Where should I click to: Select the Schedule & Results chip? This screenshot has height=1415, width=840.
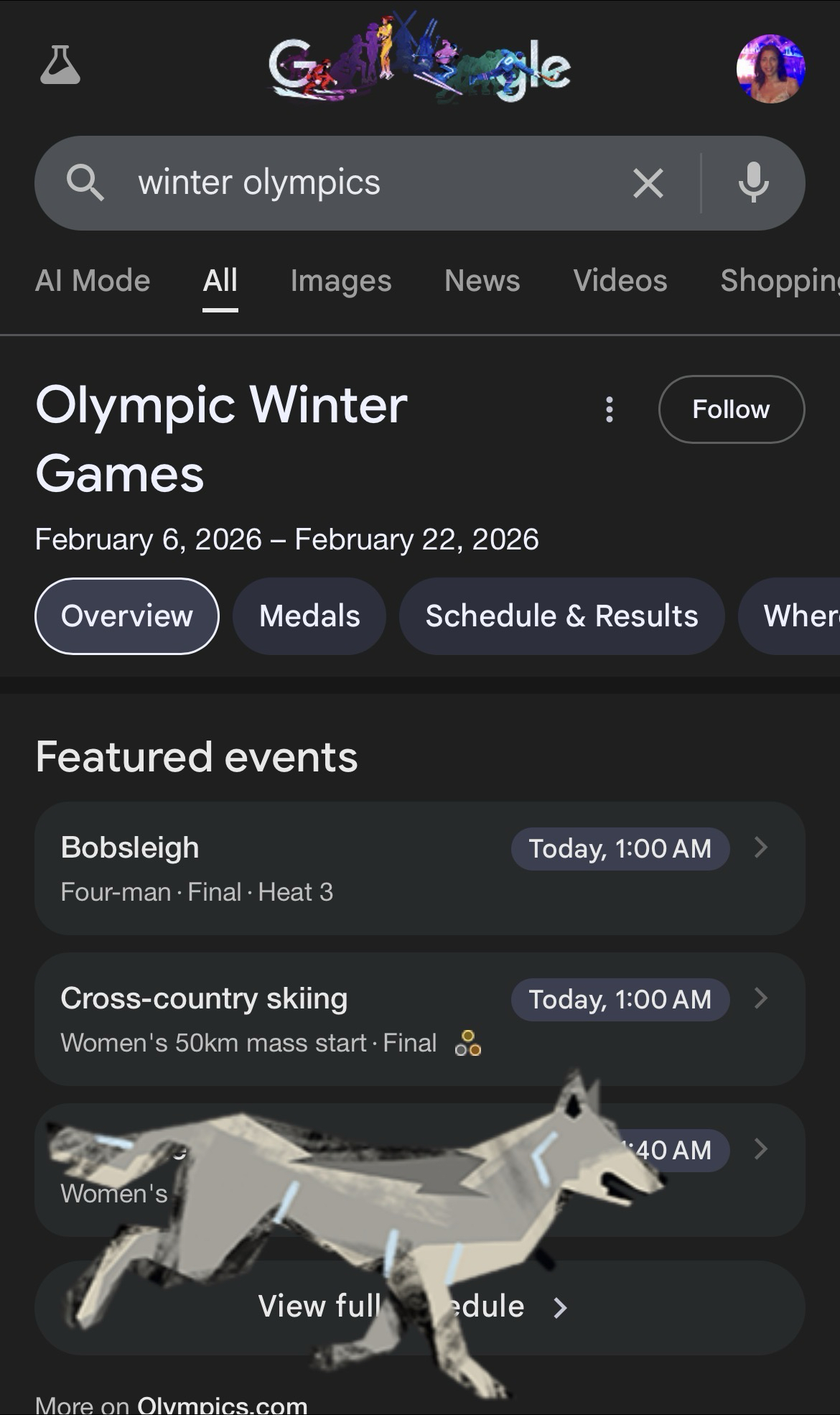click(x=561, y=616)
